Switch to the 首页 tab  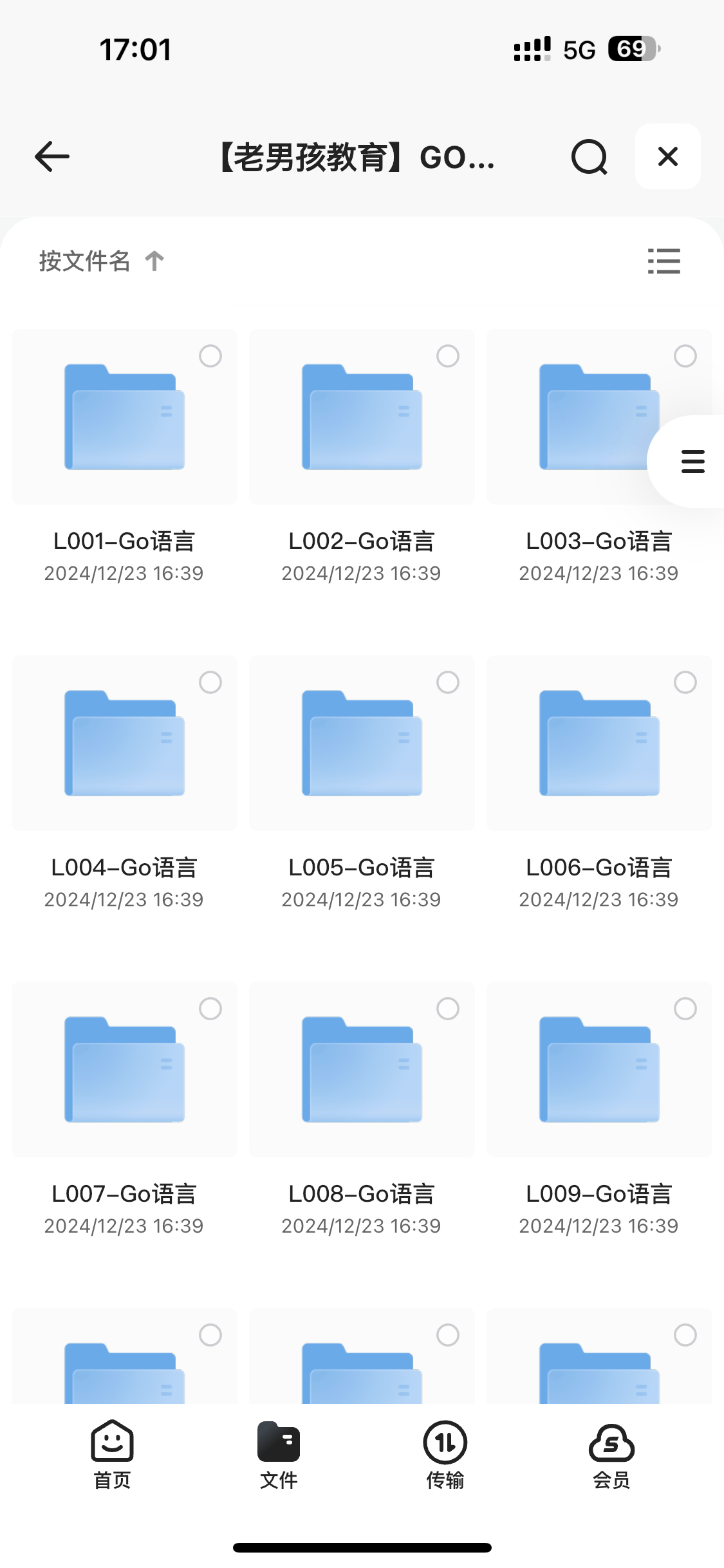tap(112, 1454)
